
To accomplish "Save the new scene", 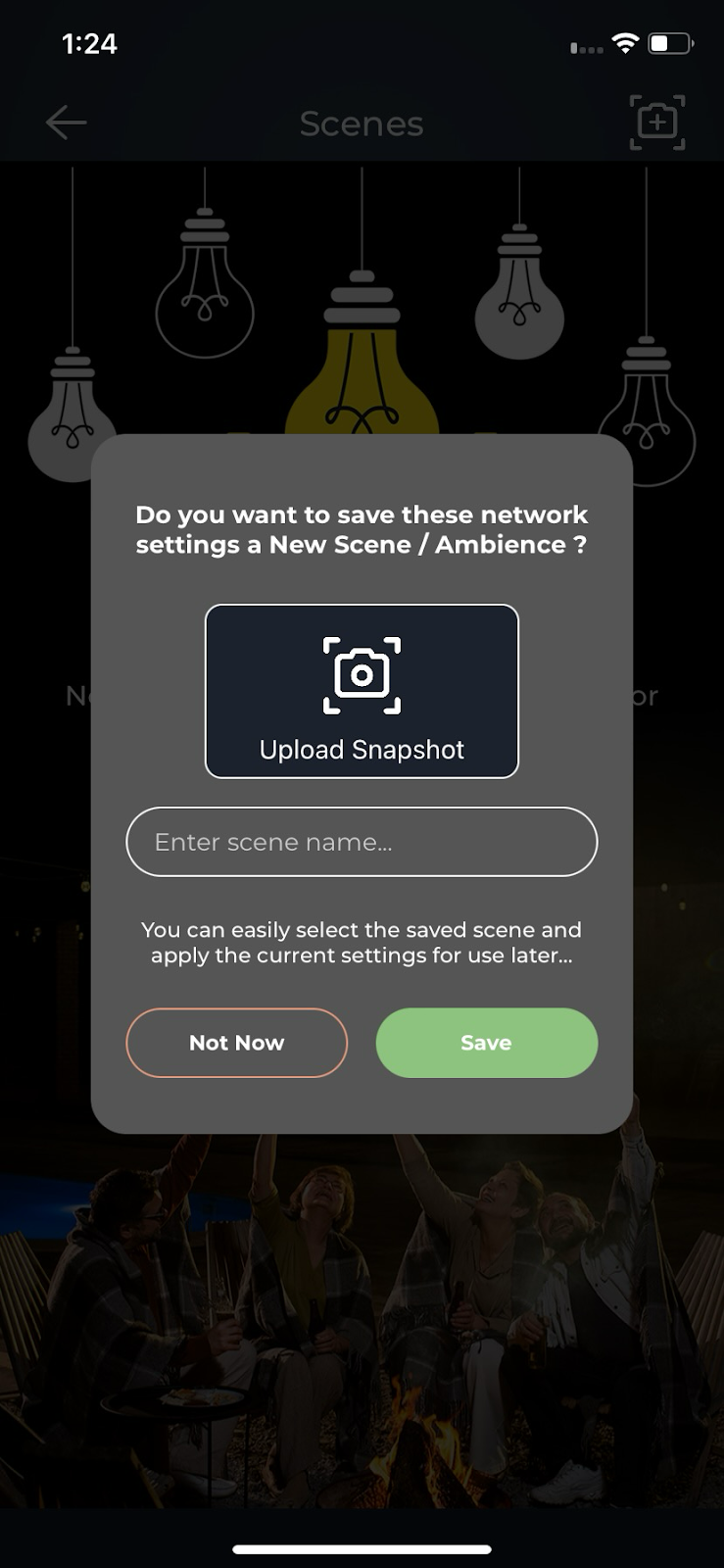I will point(486,1043).
